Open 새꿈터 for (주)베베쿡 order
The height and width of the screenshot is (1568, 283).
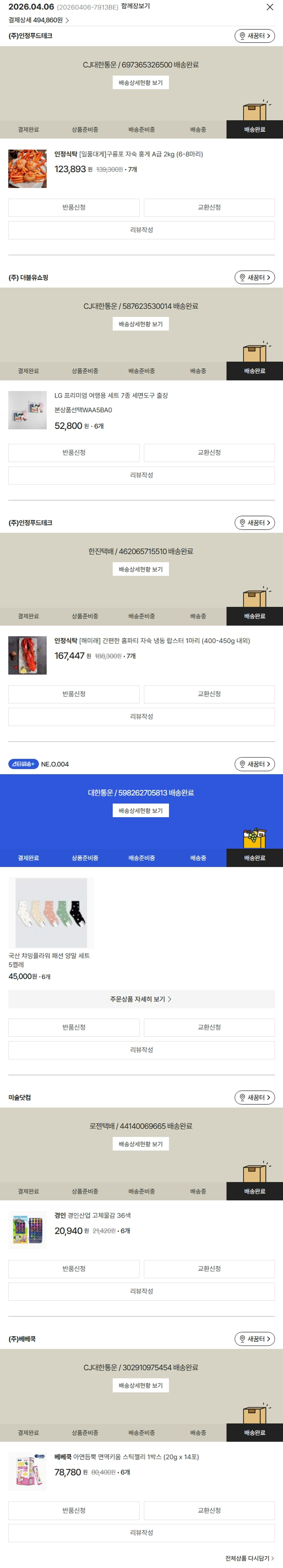(x=254, y=1338)
